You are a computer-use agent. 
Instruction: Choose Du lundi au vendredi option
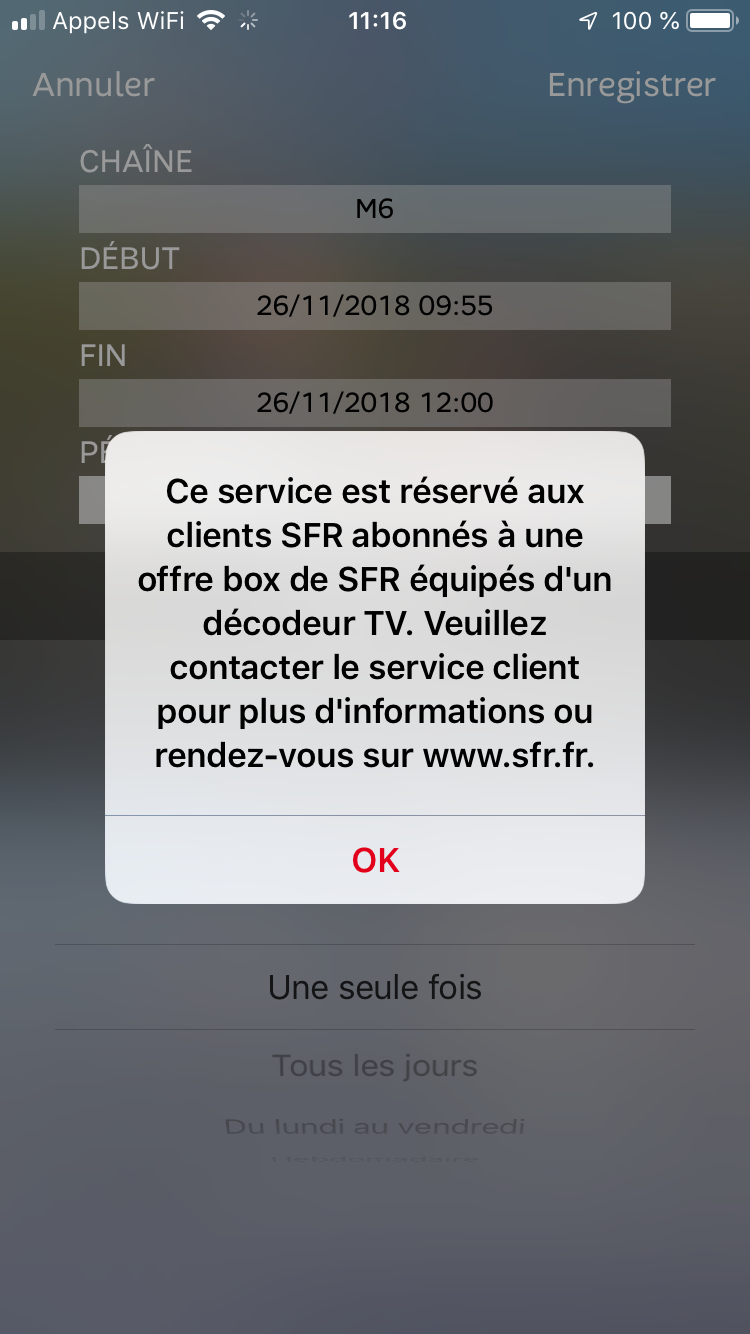click(x=375, y=1127)
